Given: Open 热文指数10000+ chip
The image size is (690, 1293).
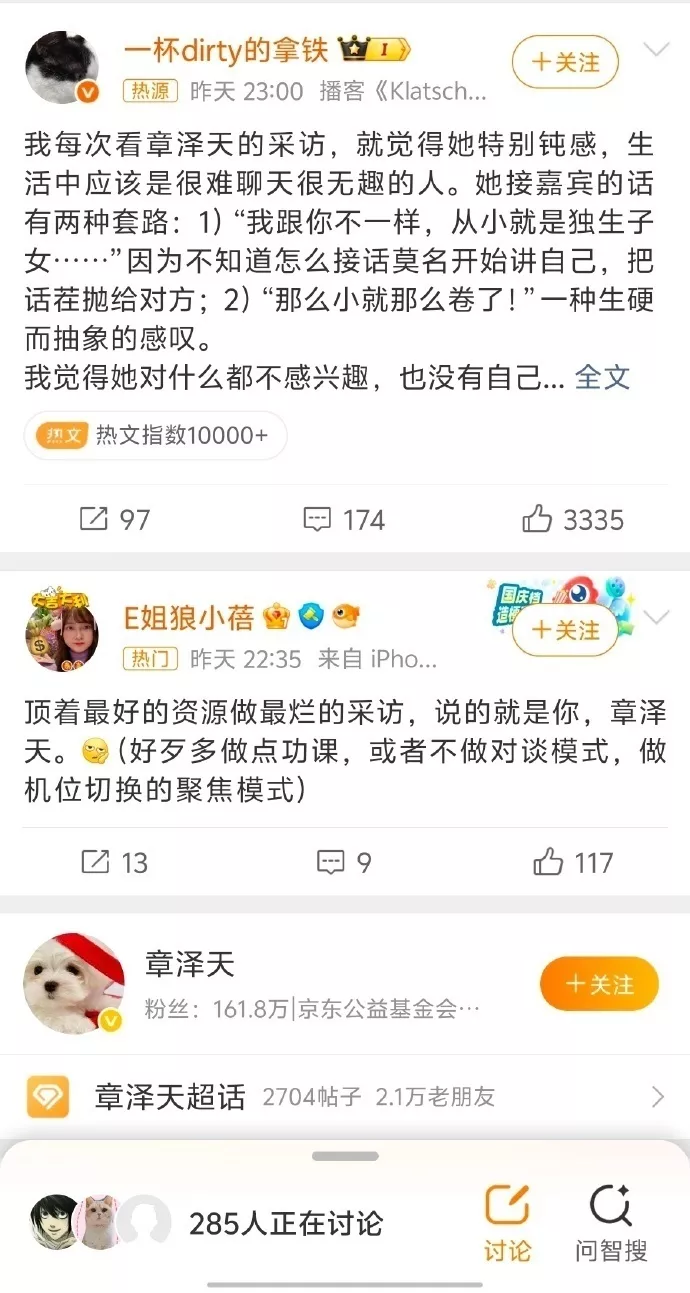Looking at the screenshot, I should tap(155, 436).
